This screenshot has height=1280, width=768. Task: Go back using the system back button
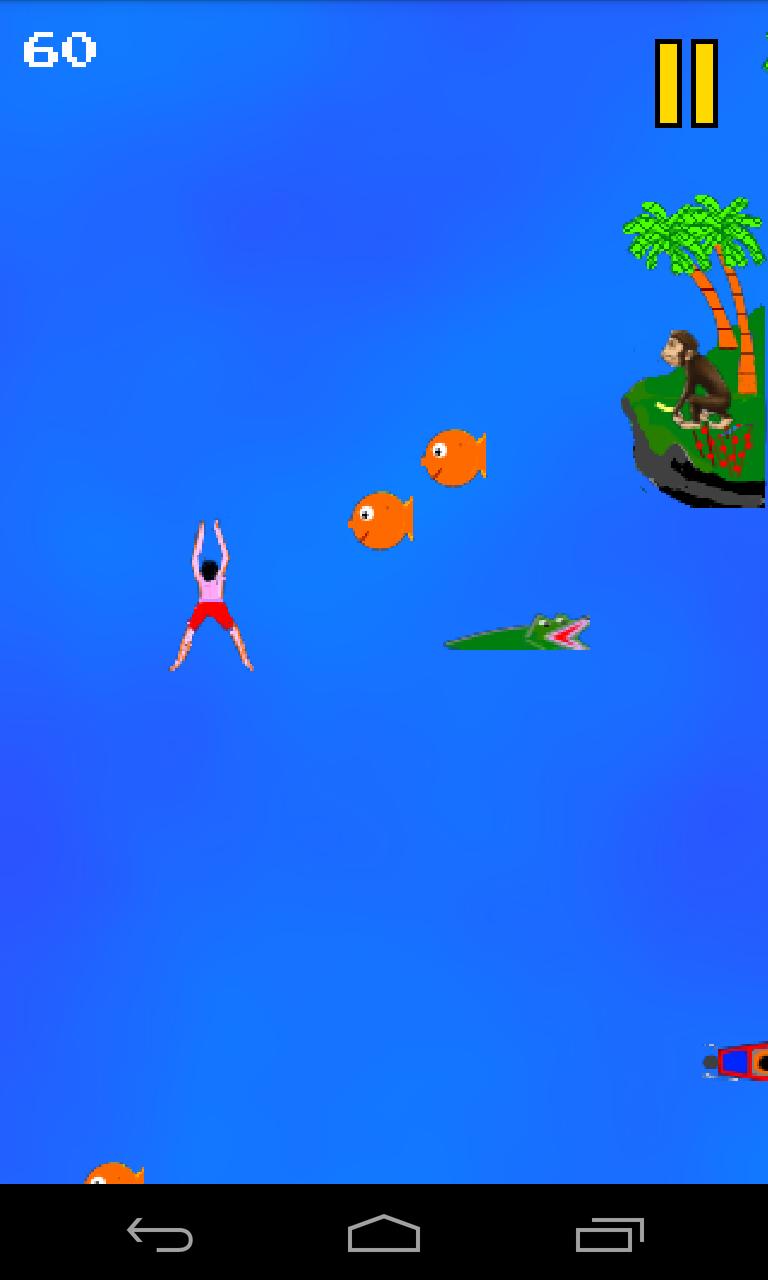point(160,1234)
